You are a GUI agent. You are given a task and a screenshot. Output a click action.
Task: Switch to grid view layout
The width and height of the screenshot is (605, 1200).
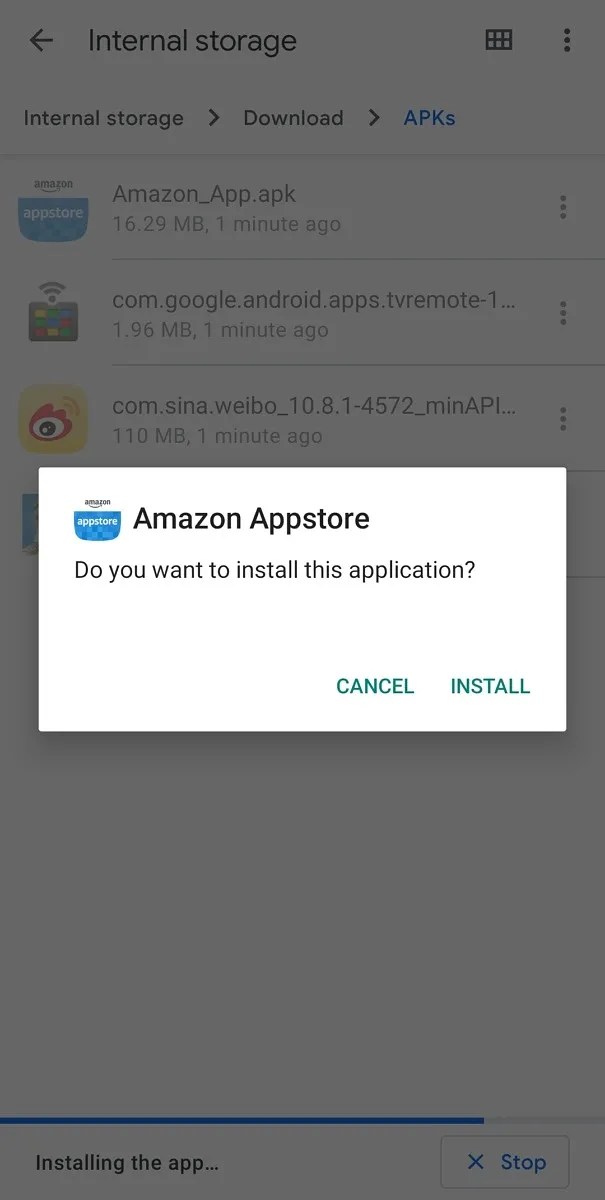click(498, 41)
